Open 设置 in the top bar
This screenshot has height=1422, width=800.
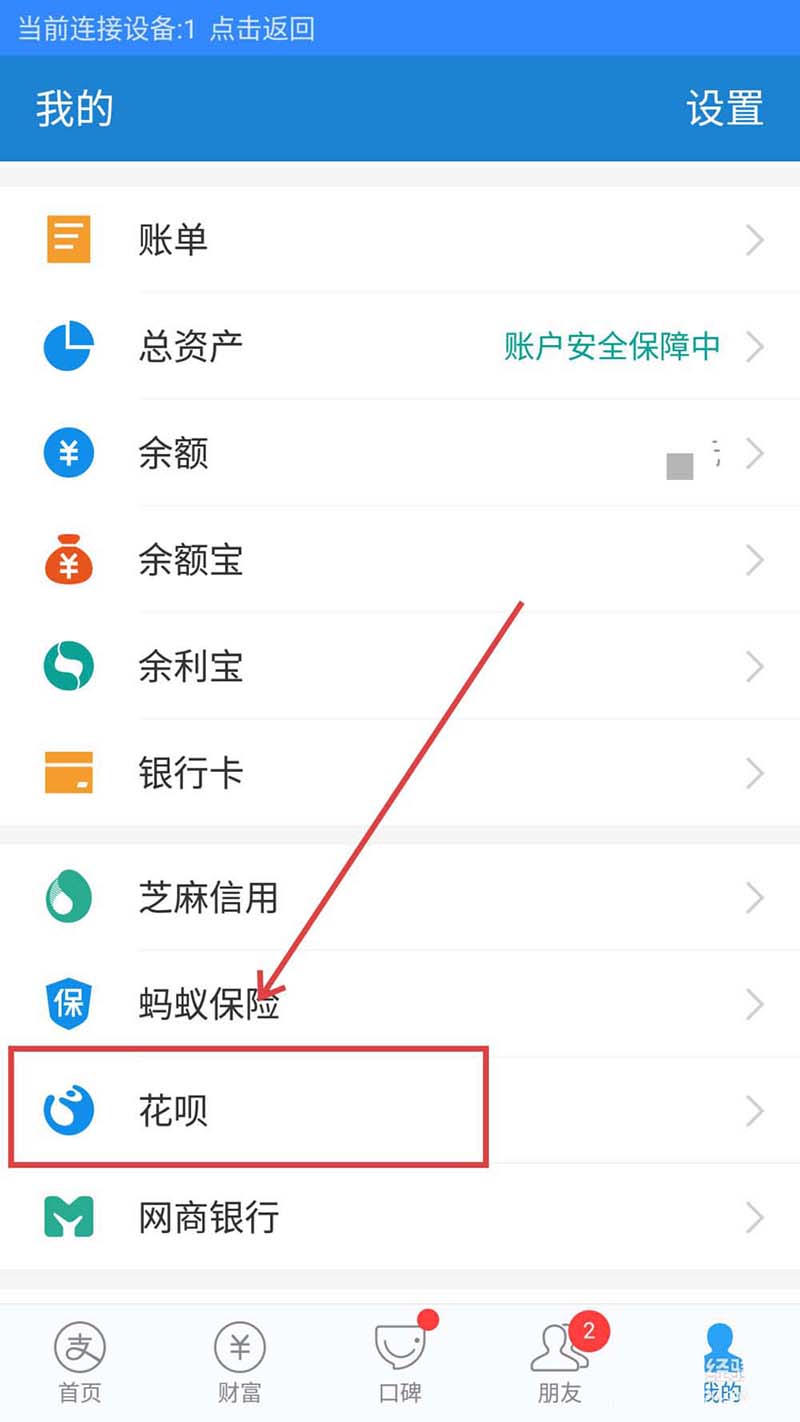725,108
